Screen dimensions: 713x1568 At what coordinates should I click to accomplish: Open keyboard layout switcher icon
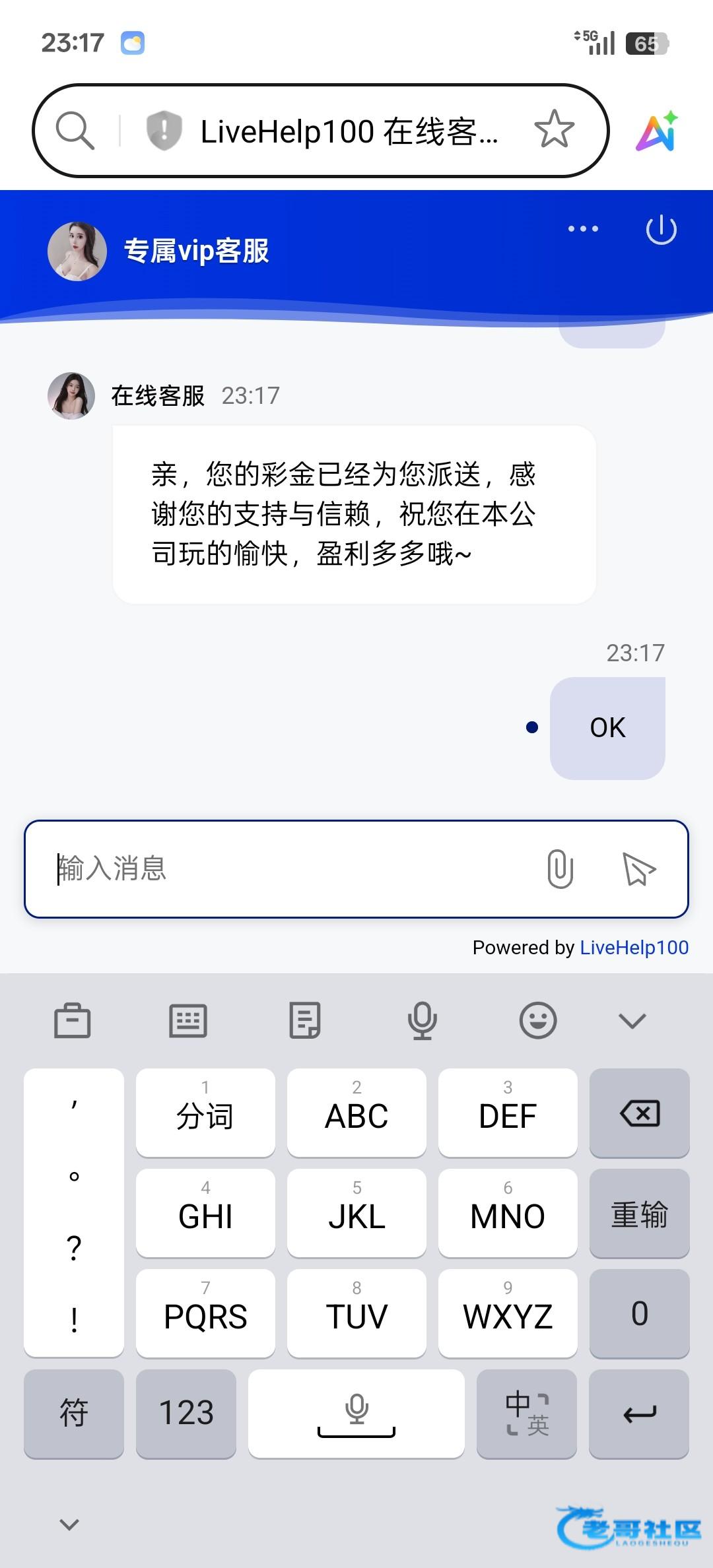188,1021
